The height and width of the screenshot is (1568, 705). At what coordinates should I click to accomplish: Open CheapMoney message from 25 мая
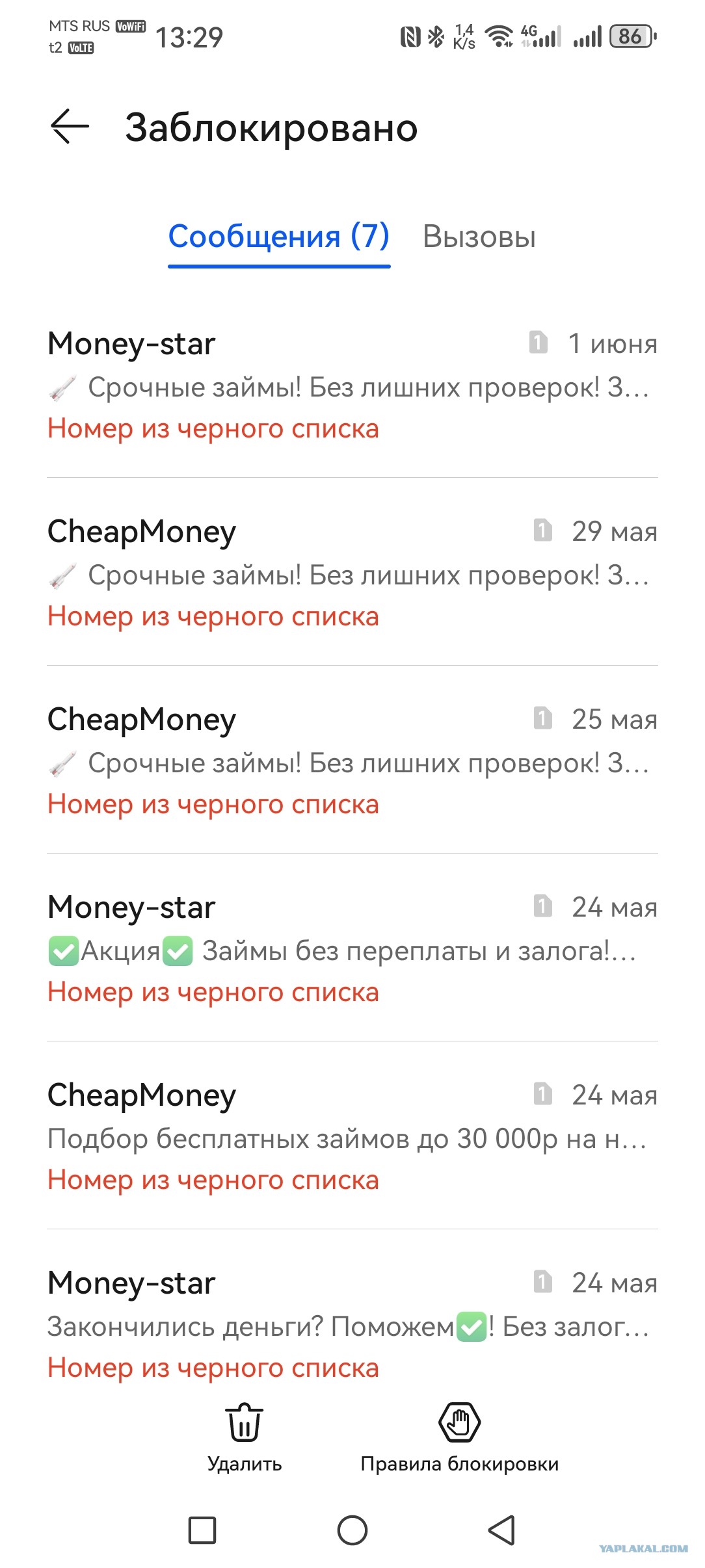pyautogui.click(x=352, y=760)
